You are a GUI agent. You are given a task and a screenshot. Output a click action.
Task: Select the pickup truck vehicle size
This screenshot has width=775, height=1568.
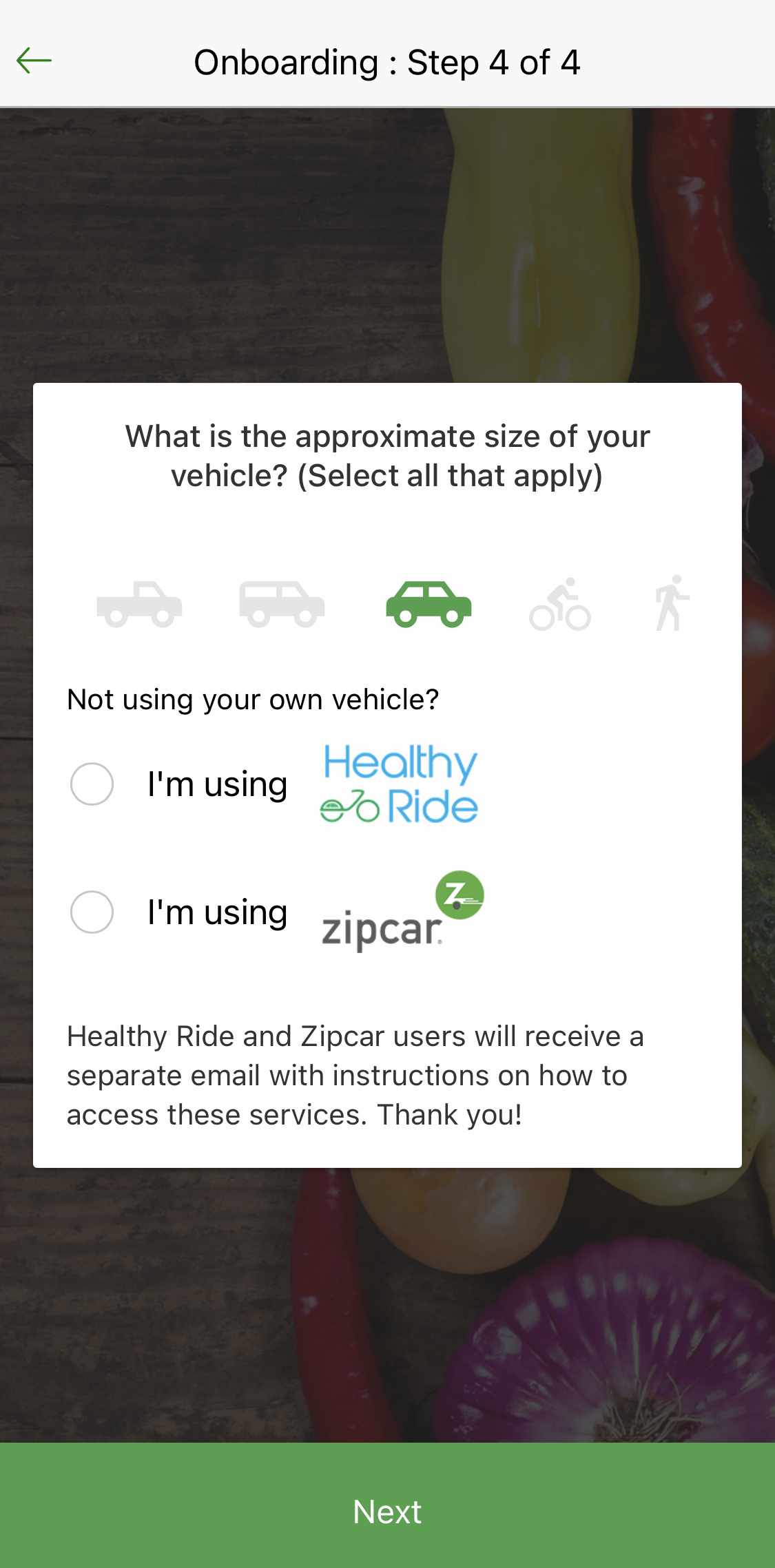click(139, 604)
